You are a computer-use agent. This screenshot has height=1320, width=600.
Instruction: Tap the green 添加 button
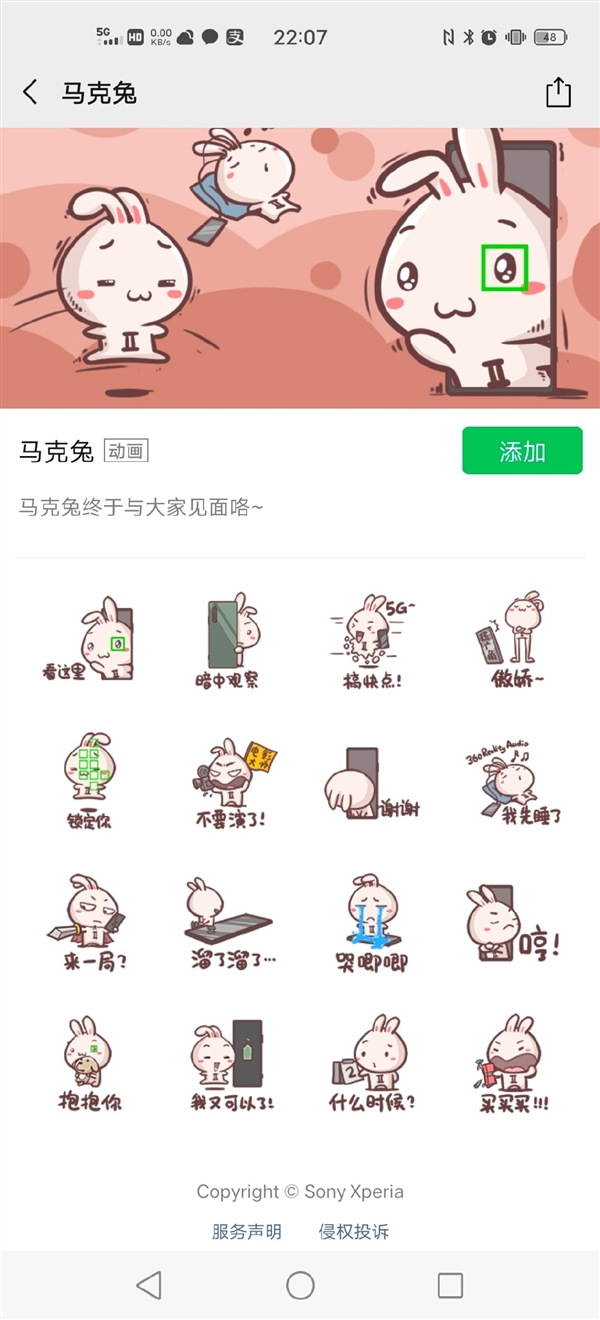point(521,451)
